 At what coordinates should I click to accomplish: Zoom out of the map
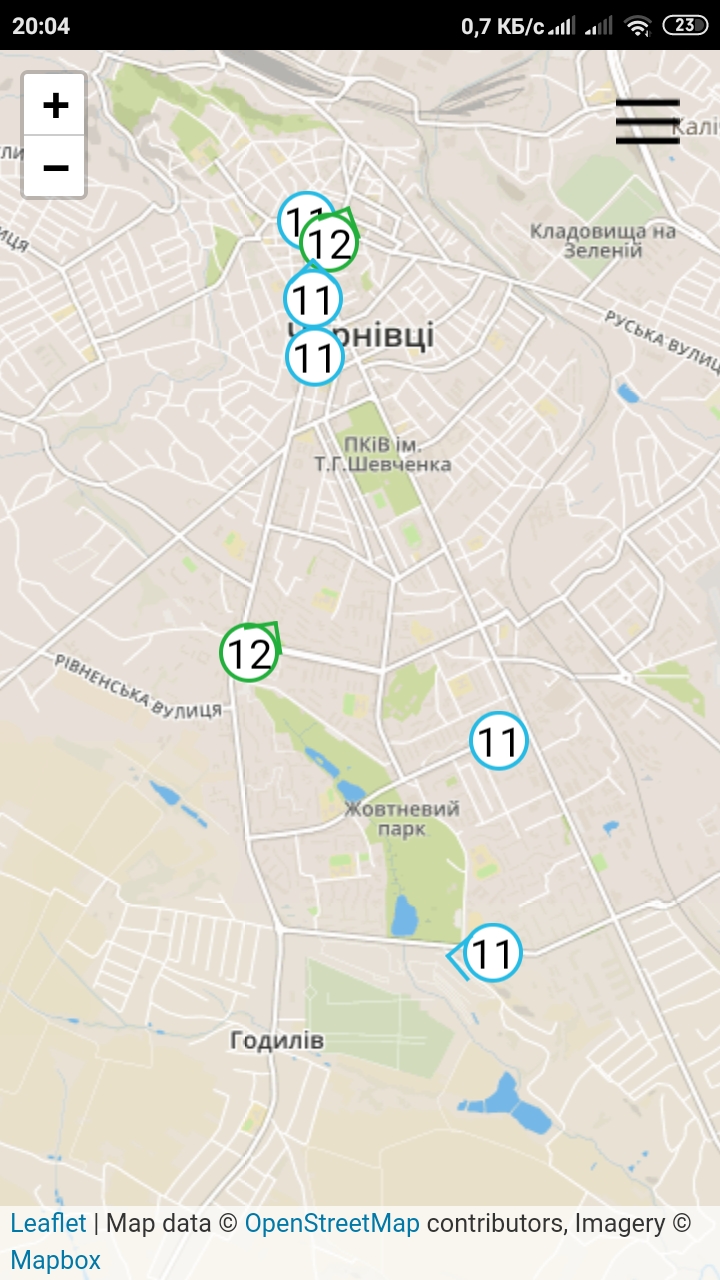55,167
